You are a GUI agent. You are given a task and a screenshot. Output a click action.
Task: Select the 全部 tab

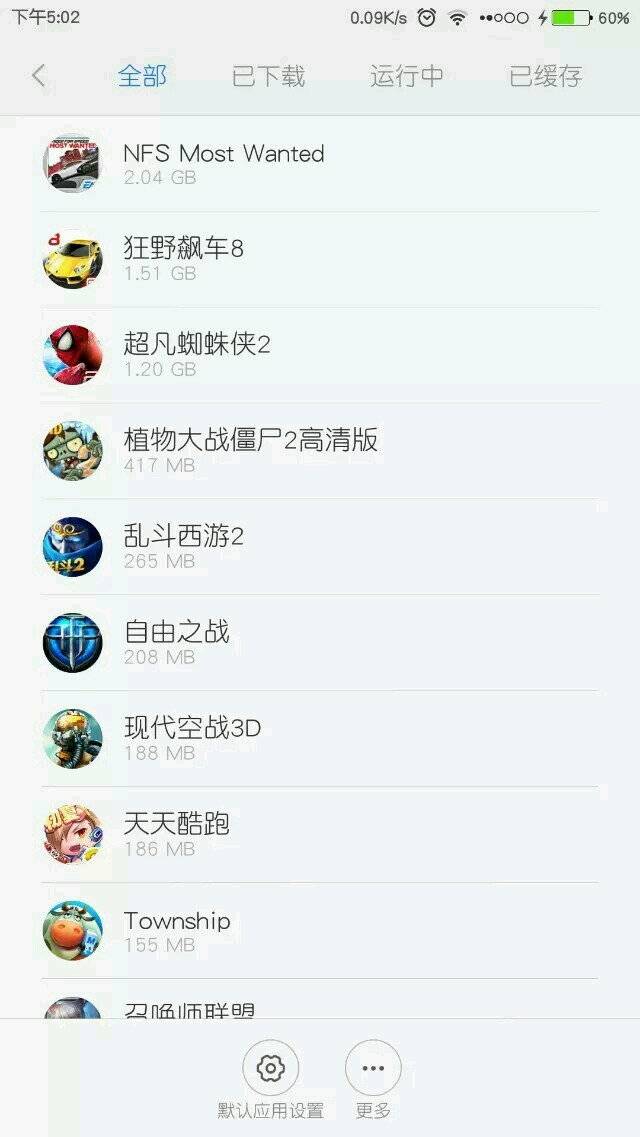coord(142,76)
